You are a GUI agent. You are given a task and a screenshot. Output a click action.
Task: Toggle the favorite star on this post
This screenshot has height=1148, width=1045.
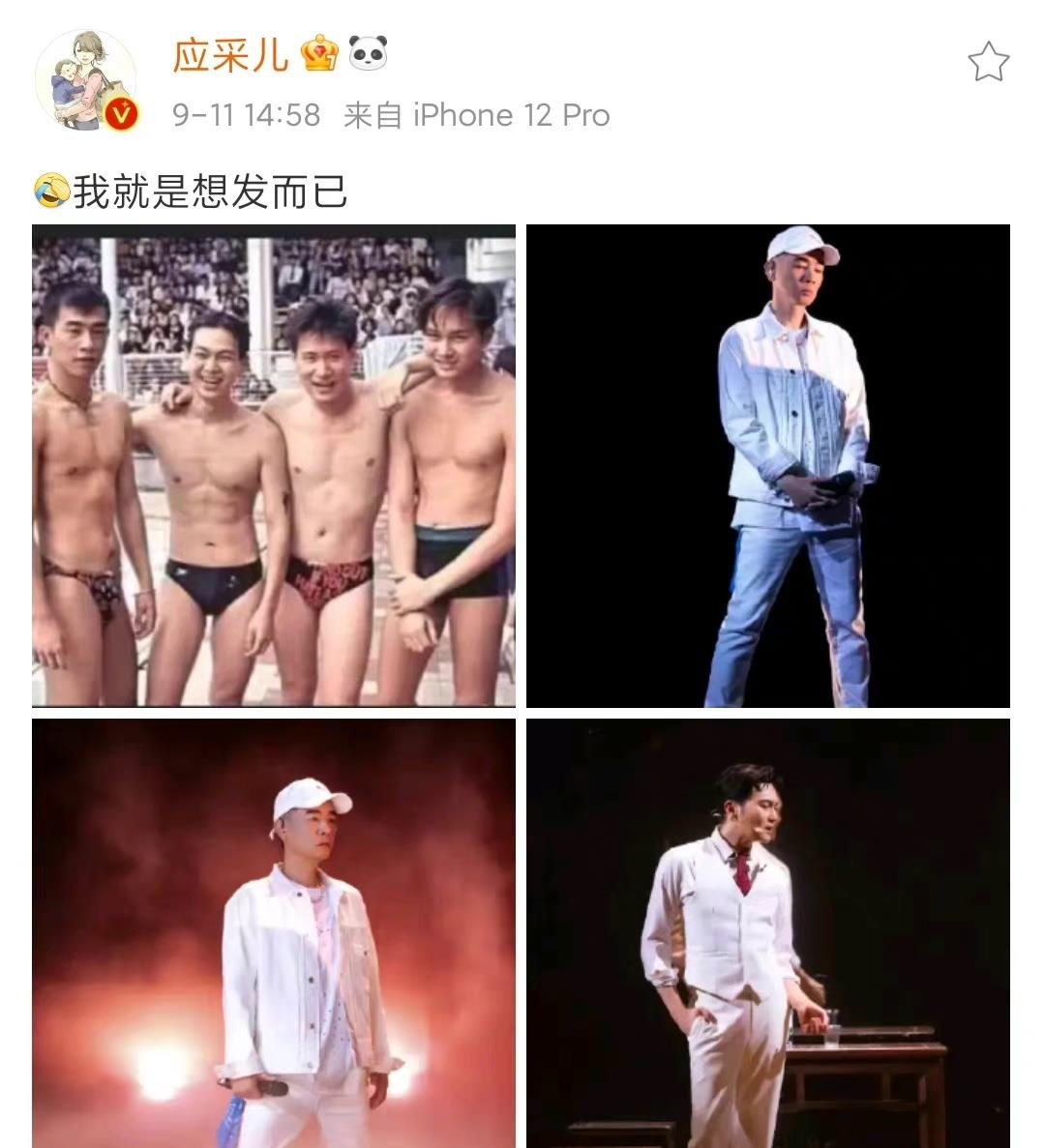coord(989,59)
